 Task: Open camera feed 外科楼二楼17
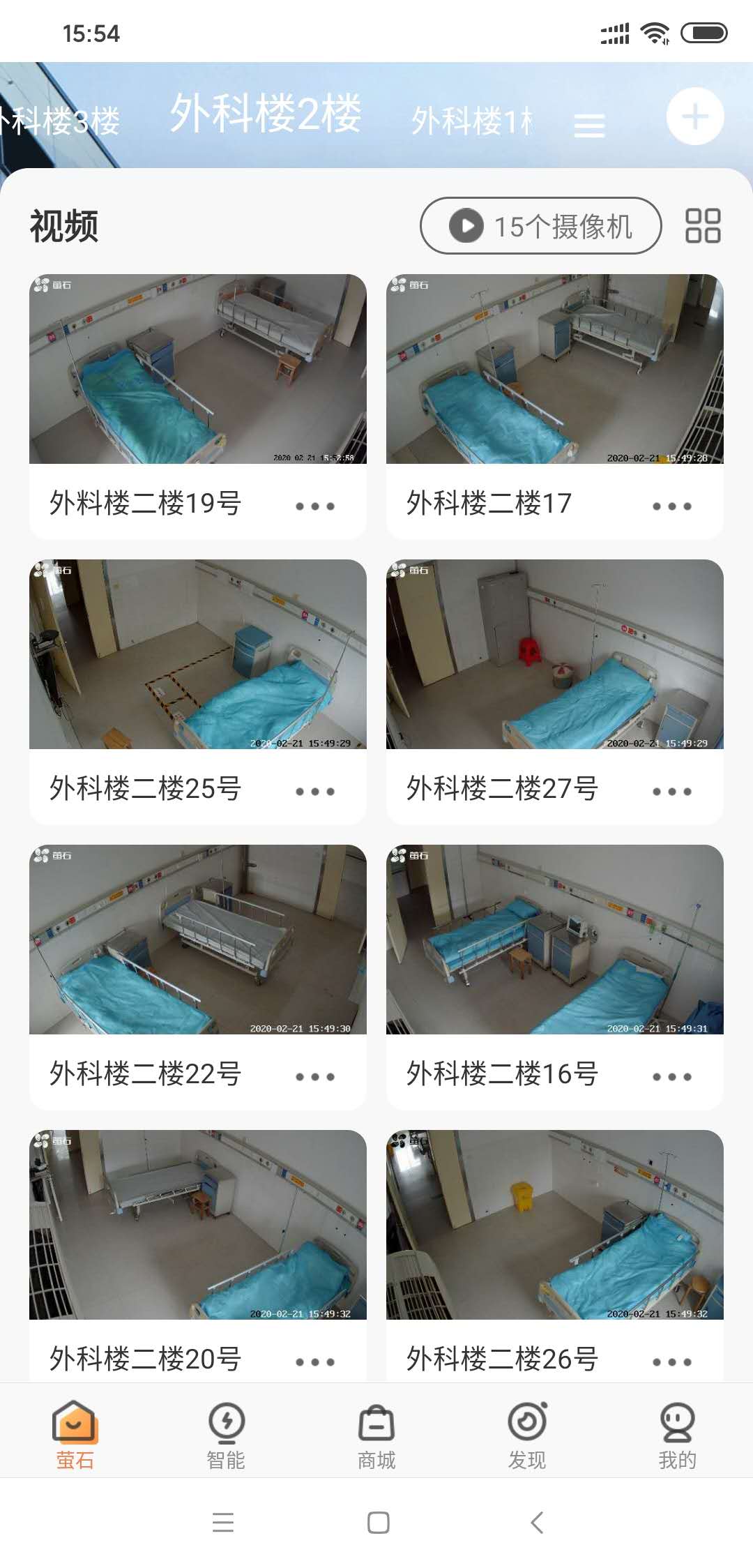click(x=554, y=369)
